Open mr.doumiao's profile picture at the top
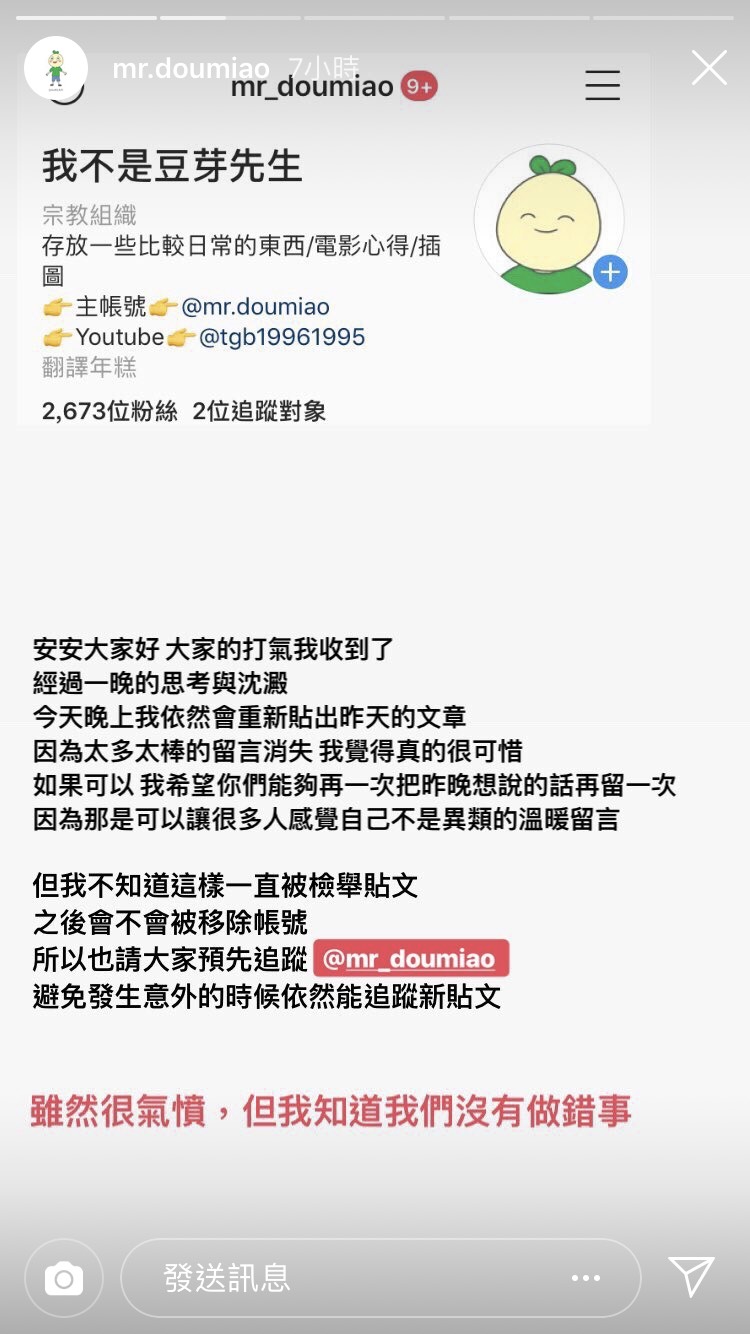 pos(56,68)
